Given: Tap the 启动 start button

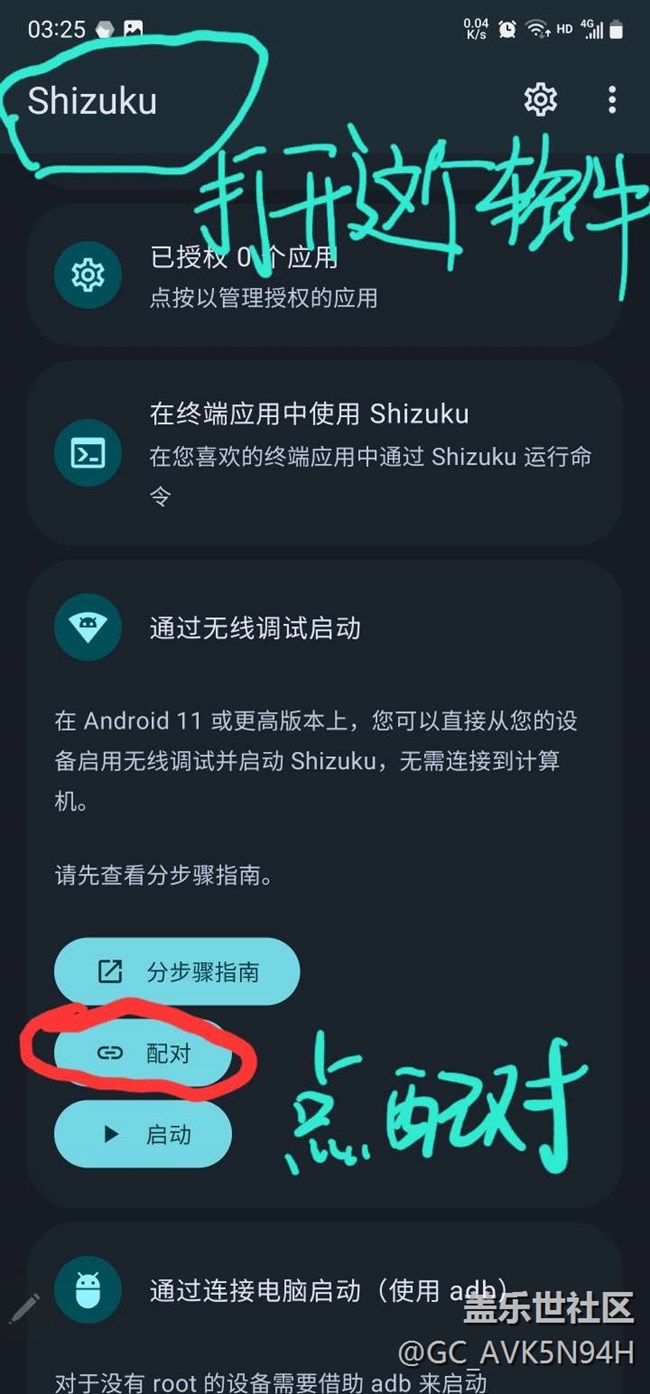Looking at the screenshot, I should click(x=142, y=1135).
